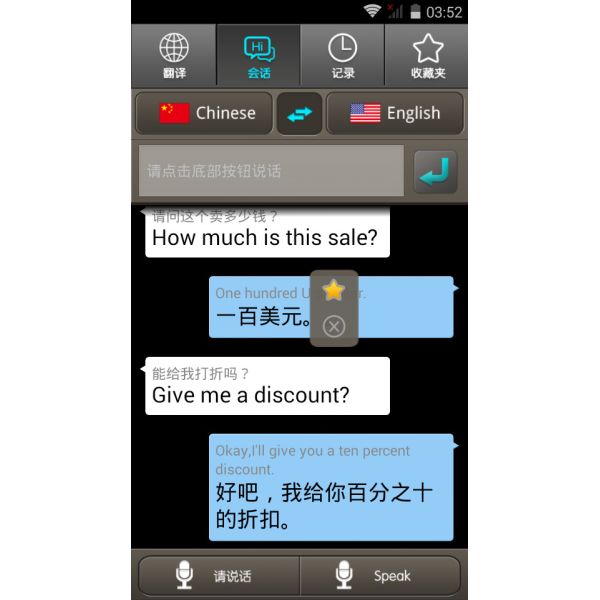Select the 会话 conversation tab
The image size is (600, 600).
click(x=259, y=55)
